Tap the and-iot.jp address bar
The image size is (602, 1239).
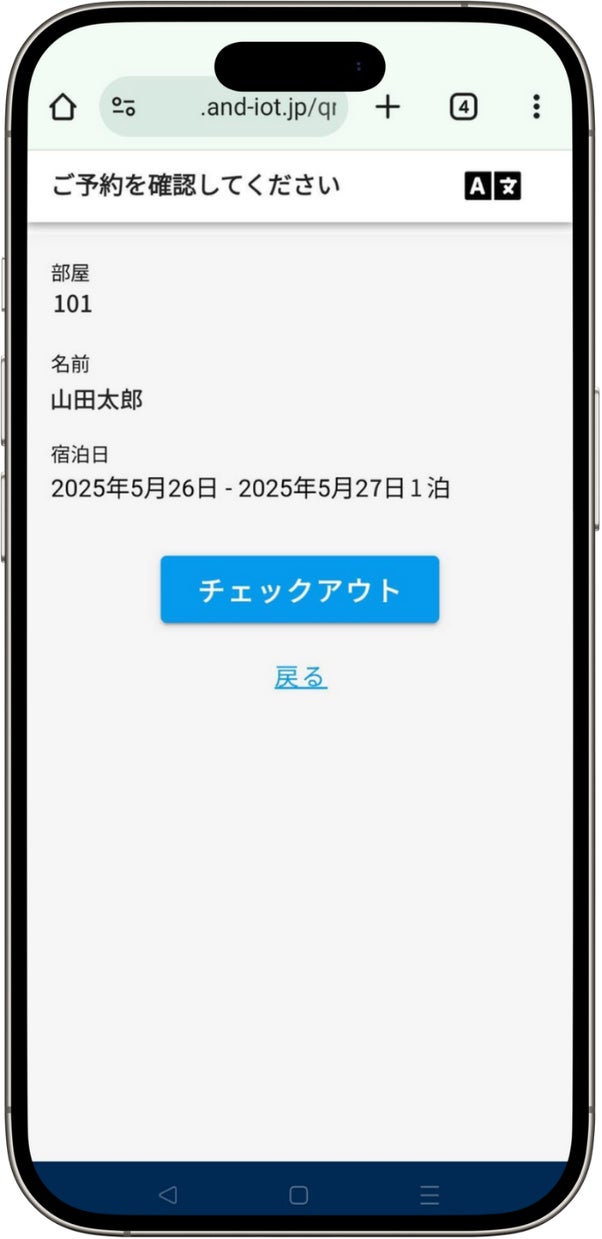[x=224, y=107]
